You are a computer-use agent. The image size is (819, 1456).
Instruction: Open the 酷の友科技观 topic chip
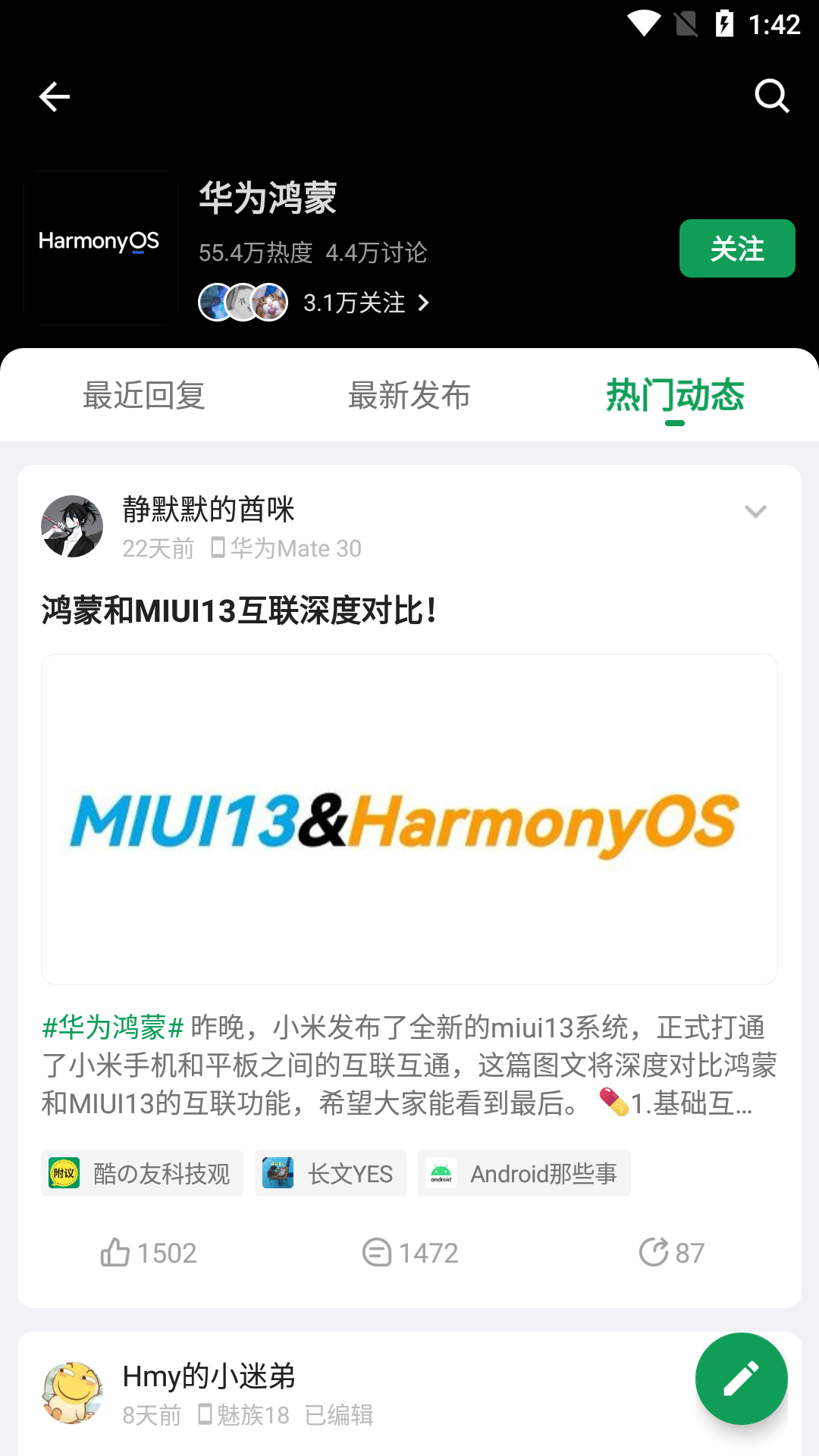(x=142, y=1173)
